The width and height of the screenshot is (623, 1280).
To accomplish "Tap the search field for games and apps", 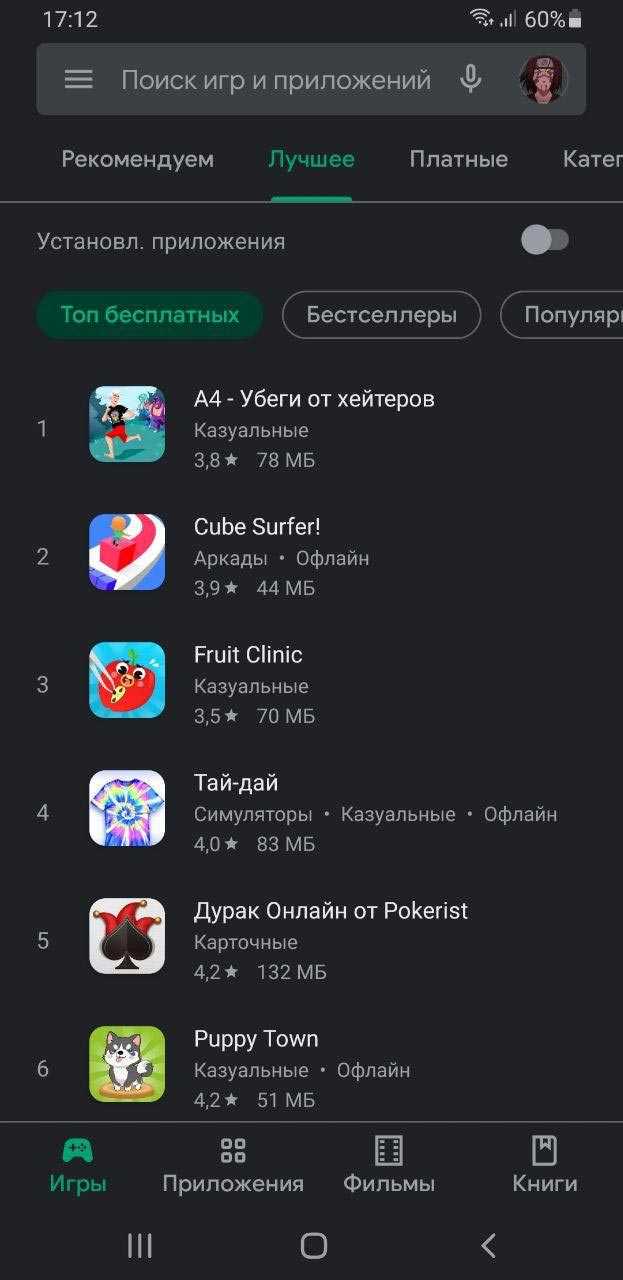I will click(x=276, y=80).
